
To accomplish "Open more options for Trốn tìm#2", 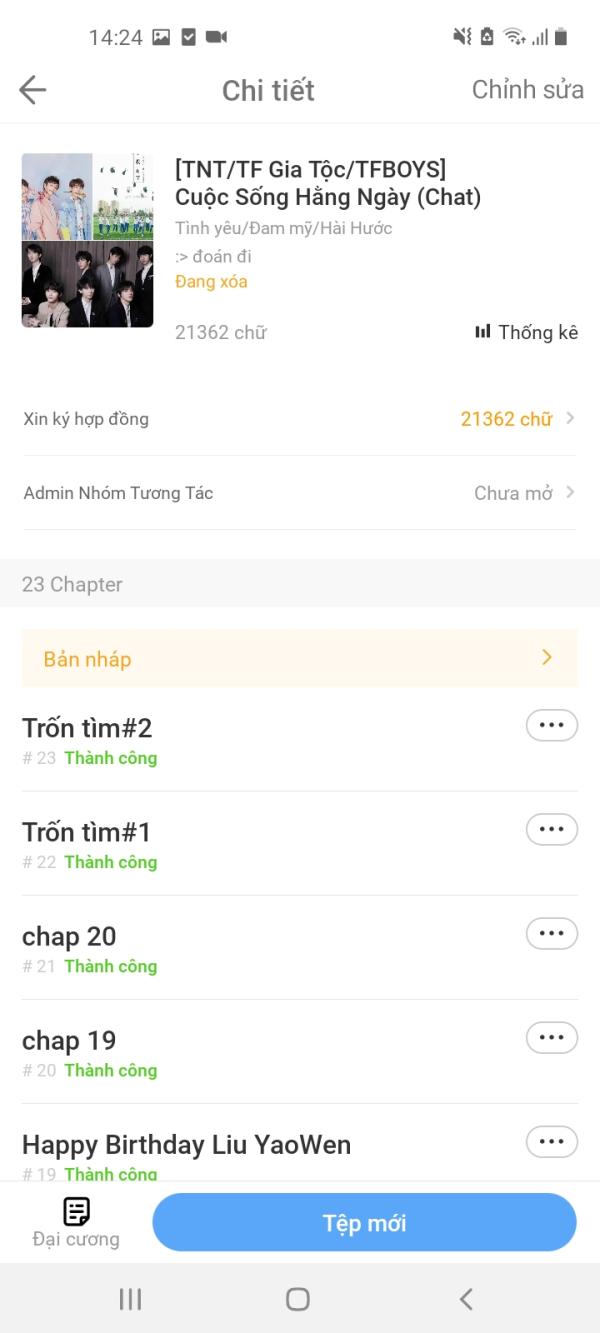I will click(551, 726).
